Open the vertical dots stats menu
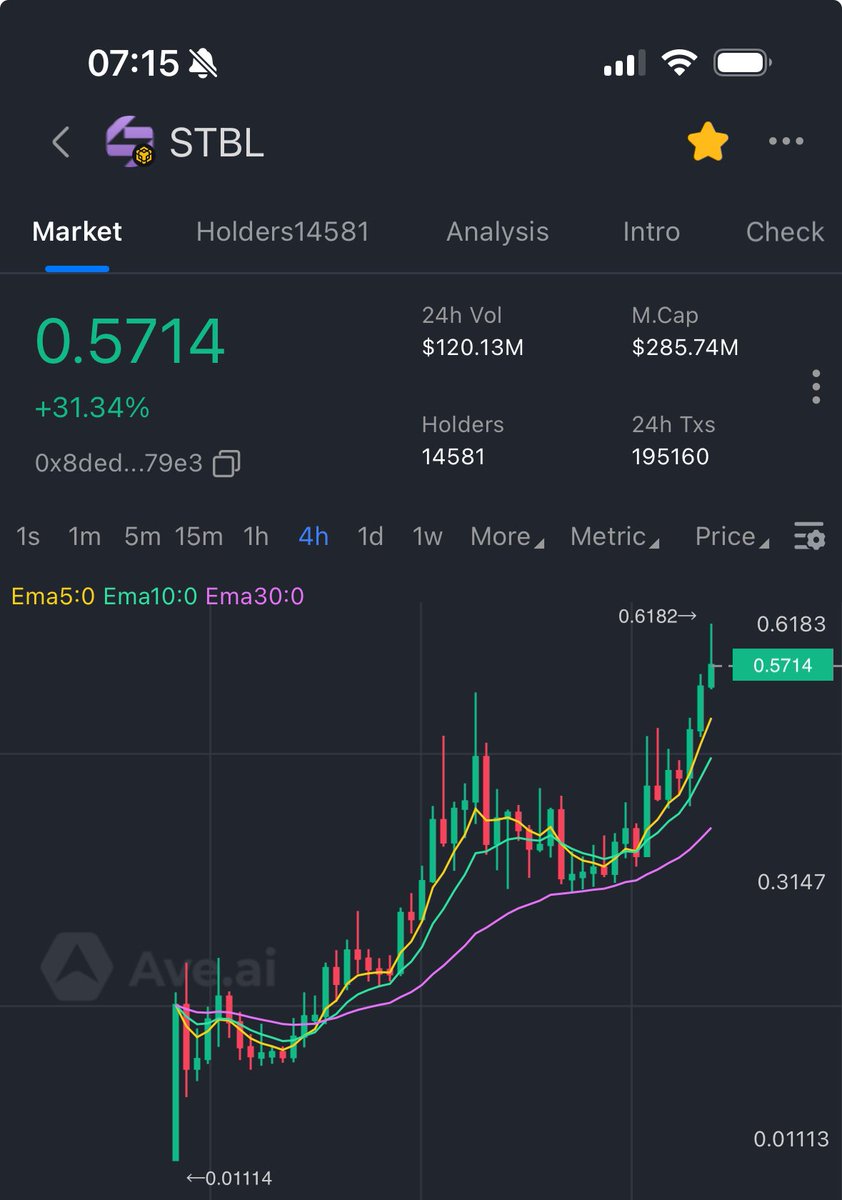Viewport: 842px width, 1200px height. [x=816, y=386]
